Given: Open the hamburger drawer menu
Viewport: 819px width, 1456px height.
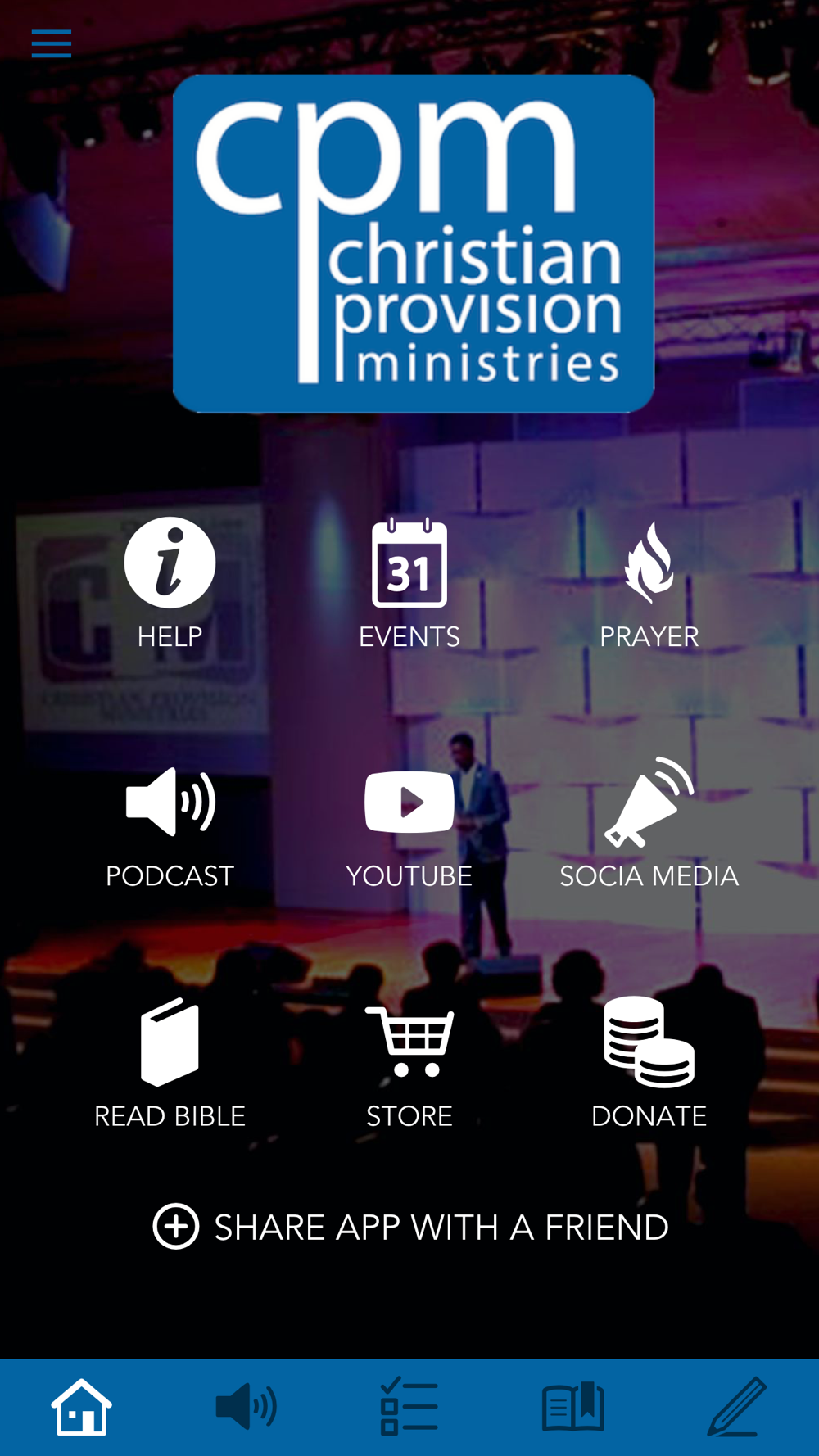Looking at the screenshot, I should point(51,43).
